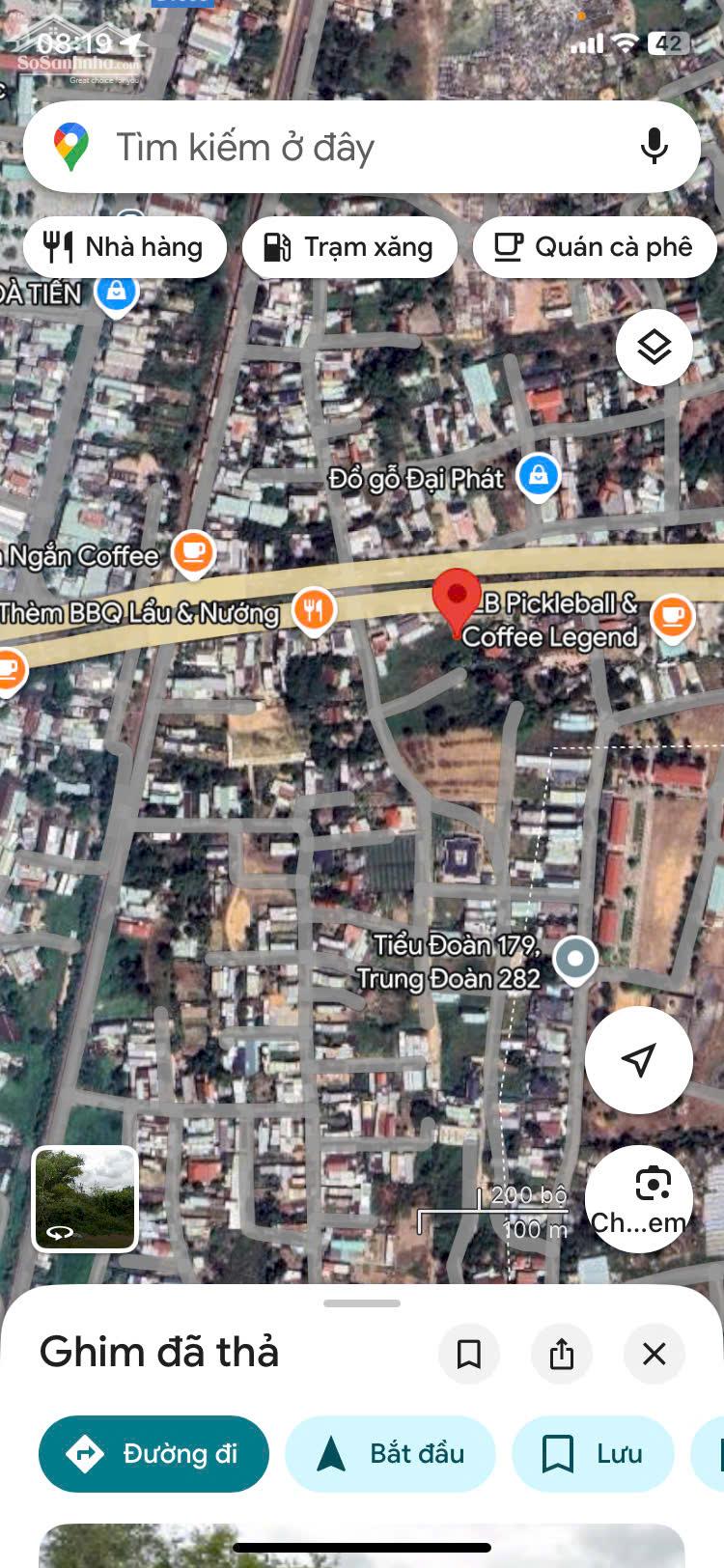Save the dropped pin with bookmark icon

pyautogui.click(x=469, y=1354)
